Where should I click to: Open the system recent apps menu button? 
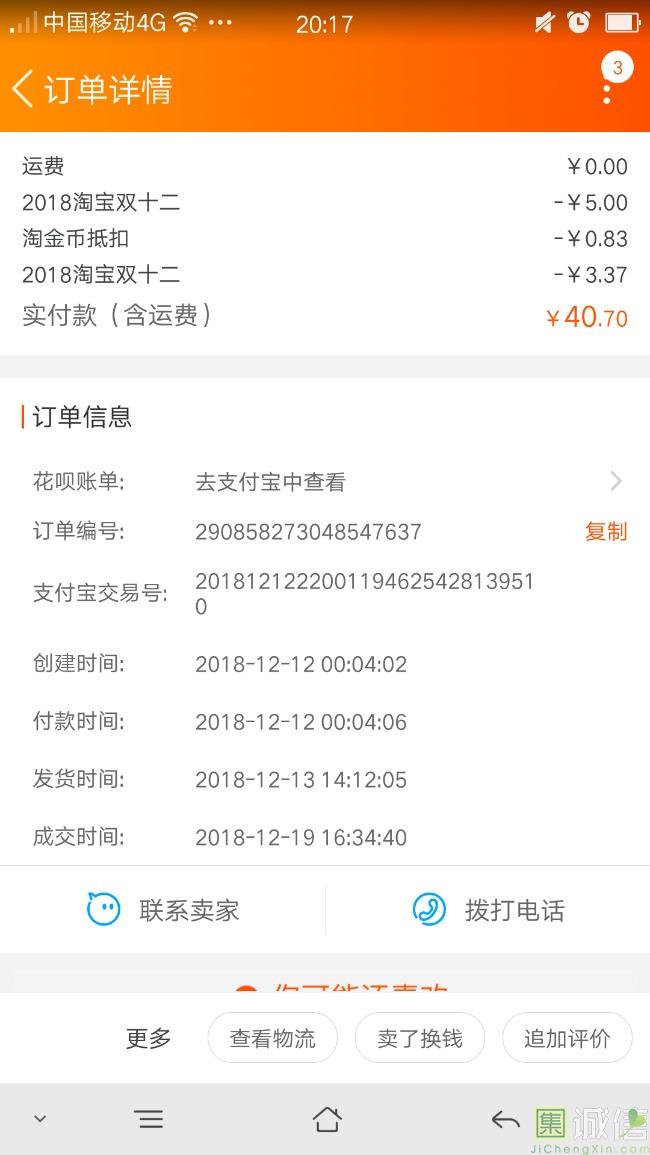click(149, 1120)
